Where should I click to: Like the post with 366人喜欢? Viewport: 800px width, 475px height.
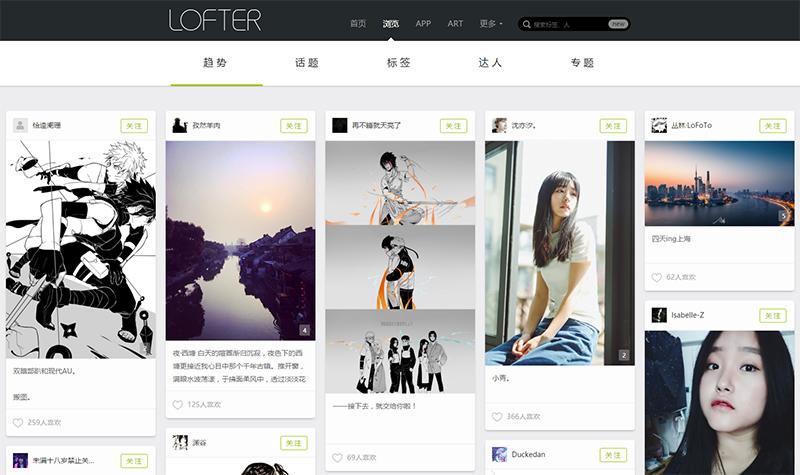click(x=498, y=417)
